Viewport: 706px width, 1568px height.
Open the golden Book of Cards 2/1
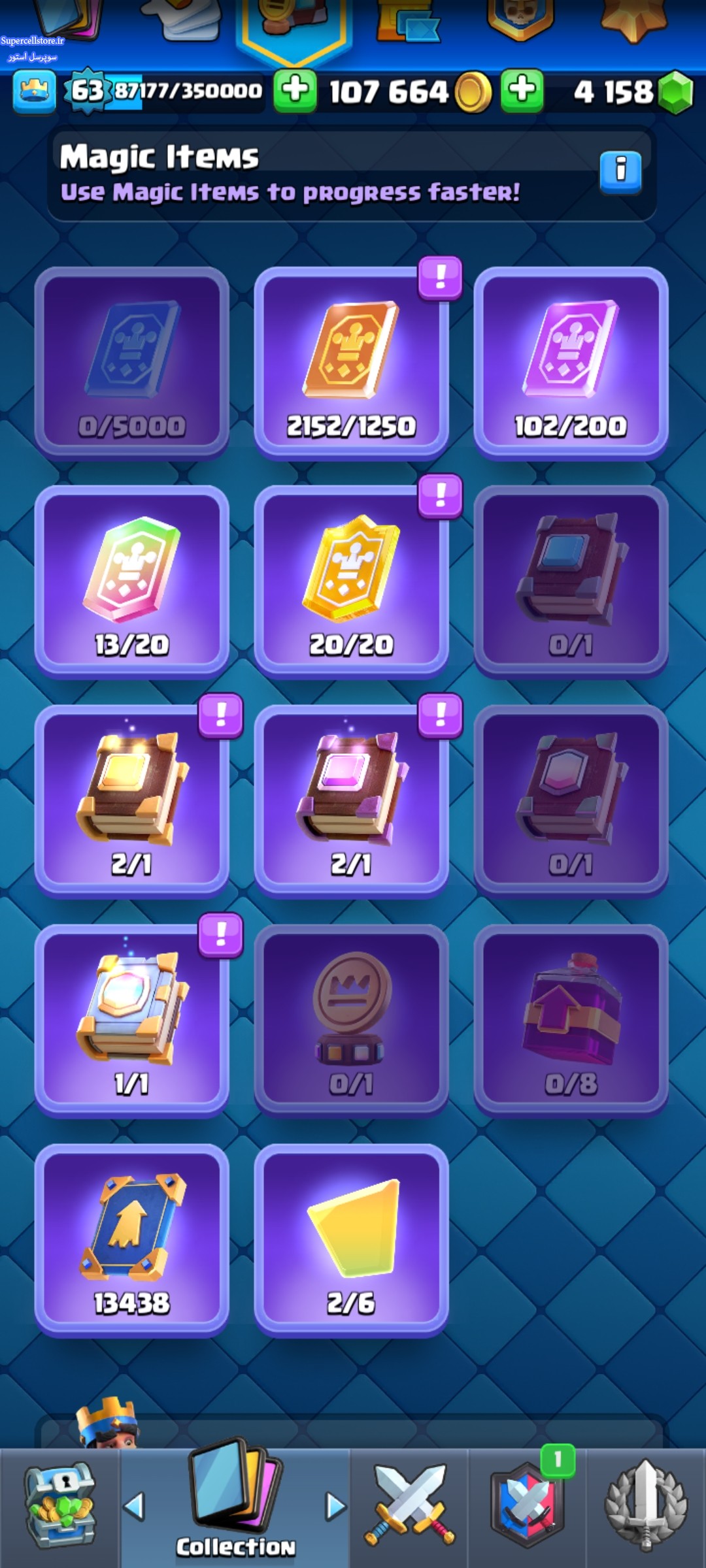click(x=131, y=802)
